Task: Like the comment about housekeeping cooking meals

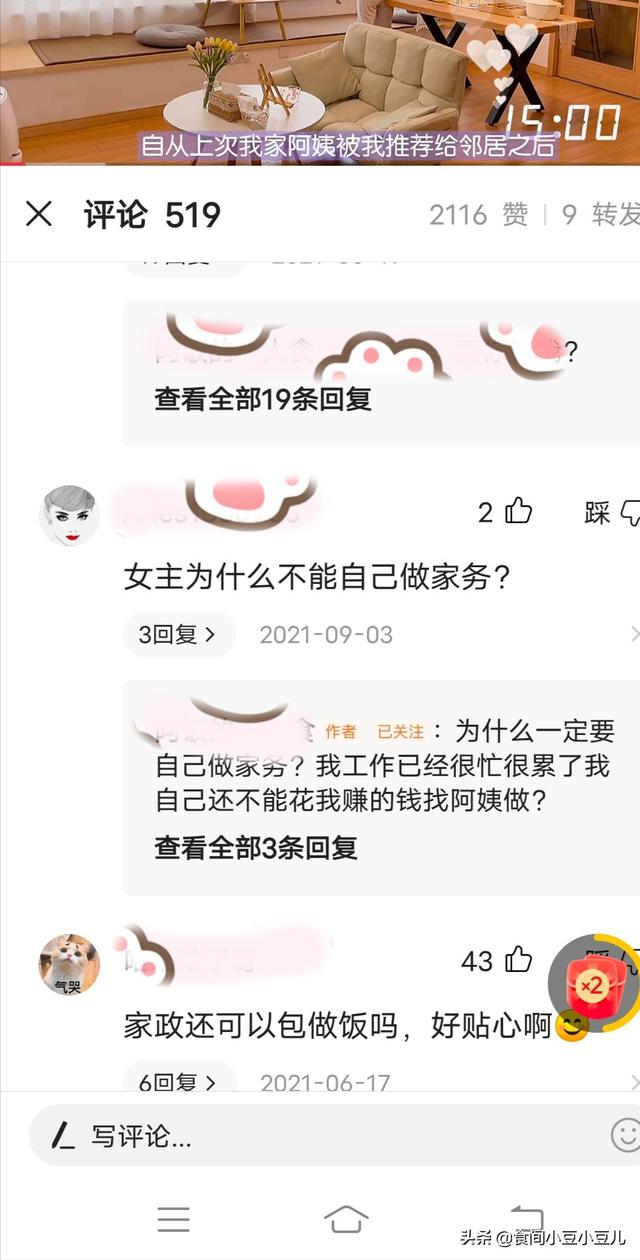Action: 518,961
